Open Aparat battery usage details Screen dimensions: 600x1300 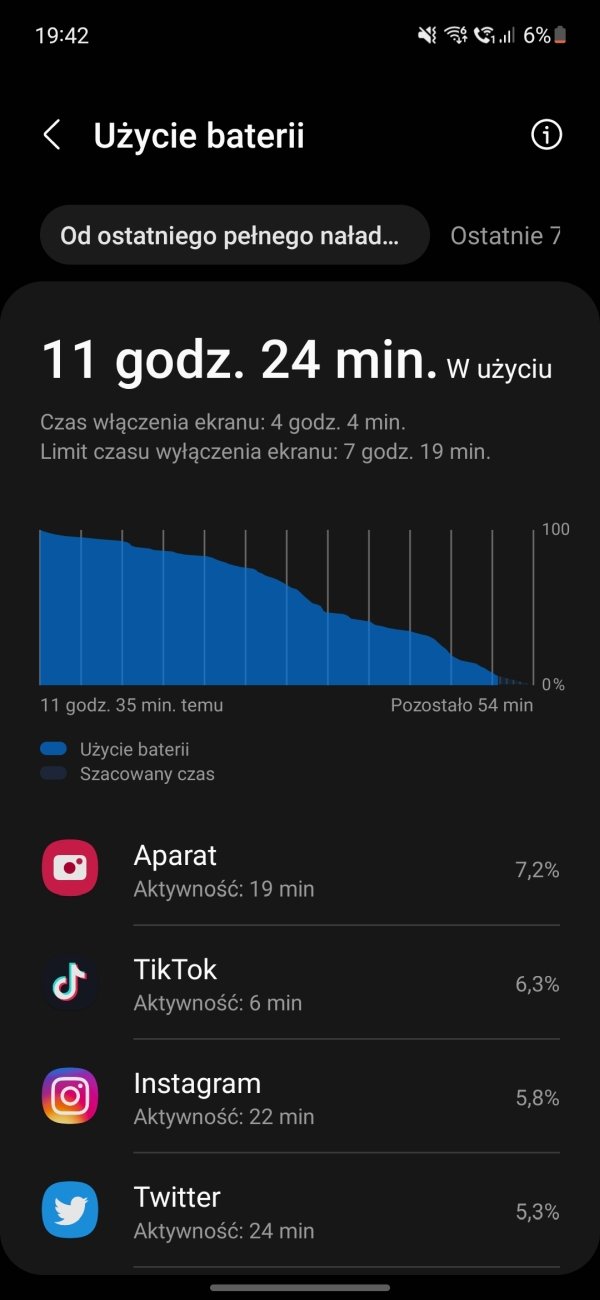coord(300,869)
